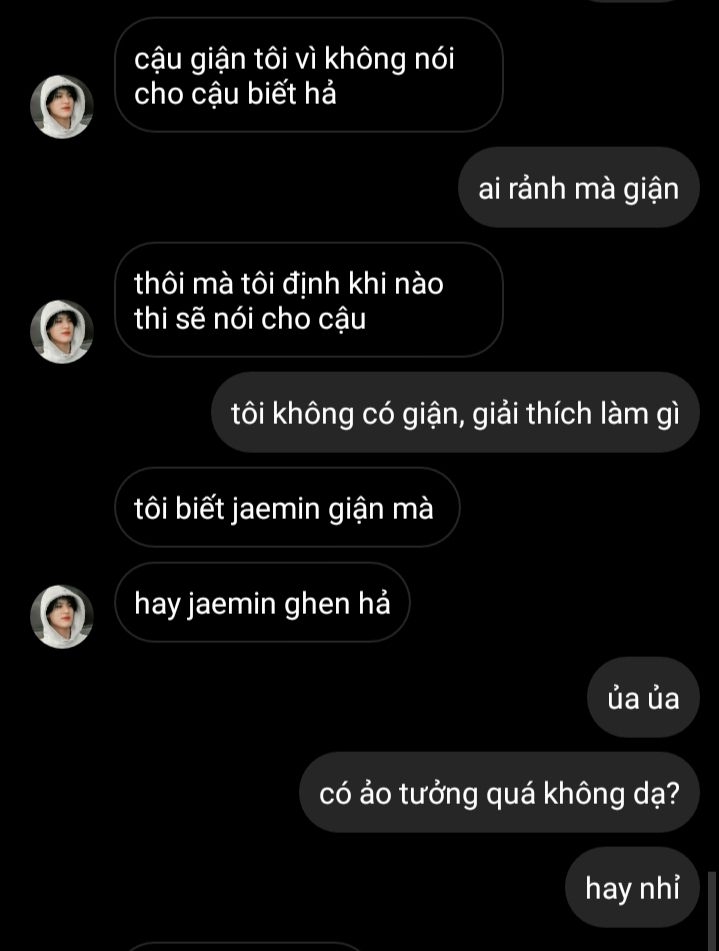Tap the profile picture beside "thi sẽ nói cho cậu"
This screenshot has height=951, width=719.
point(62,331)
